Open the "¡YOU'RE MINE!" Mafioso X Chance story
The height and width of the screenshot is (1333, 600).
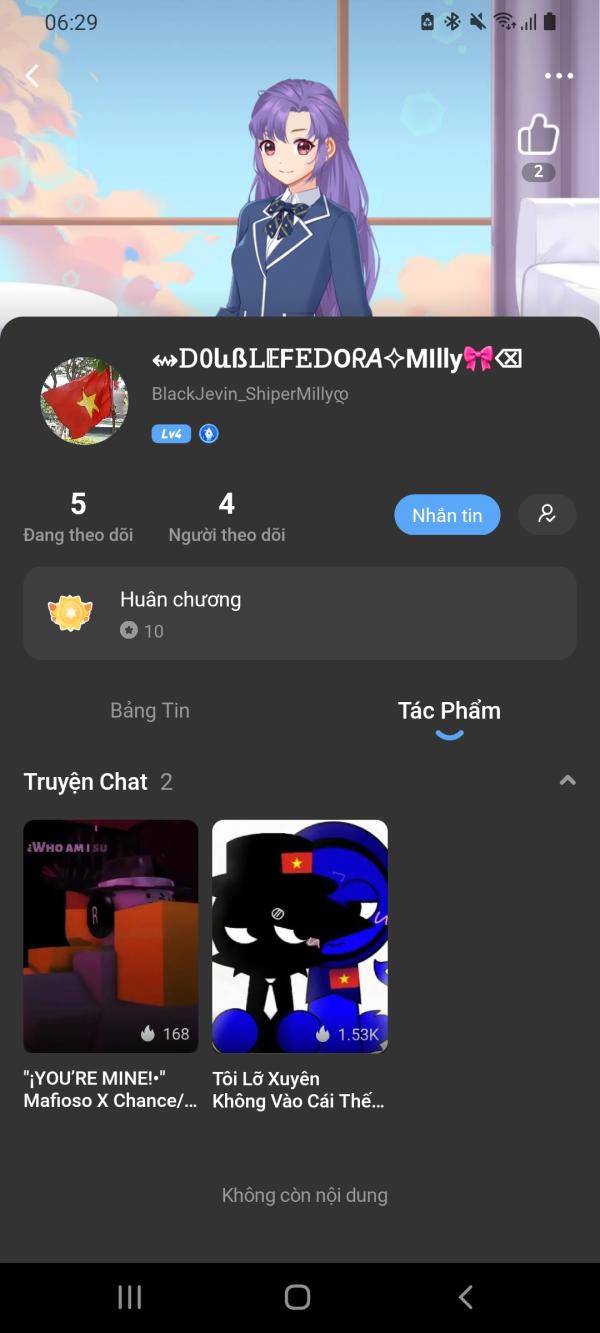pyautogui.click(x=111, y=936)
